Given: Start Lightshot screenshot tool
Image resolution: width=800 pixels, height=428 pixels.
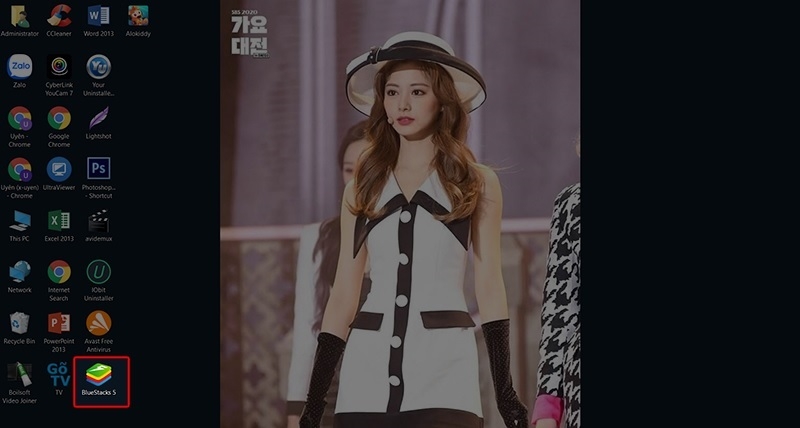Looking at the screenshot, I should click(98, 118).
